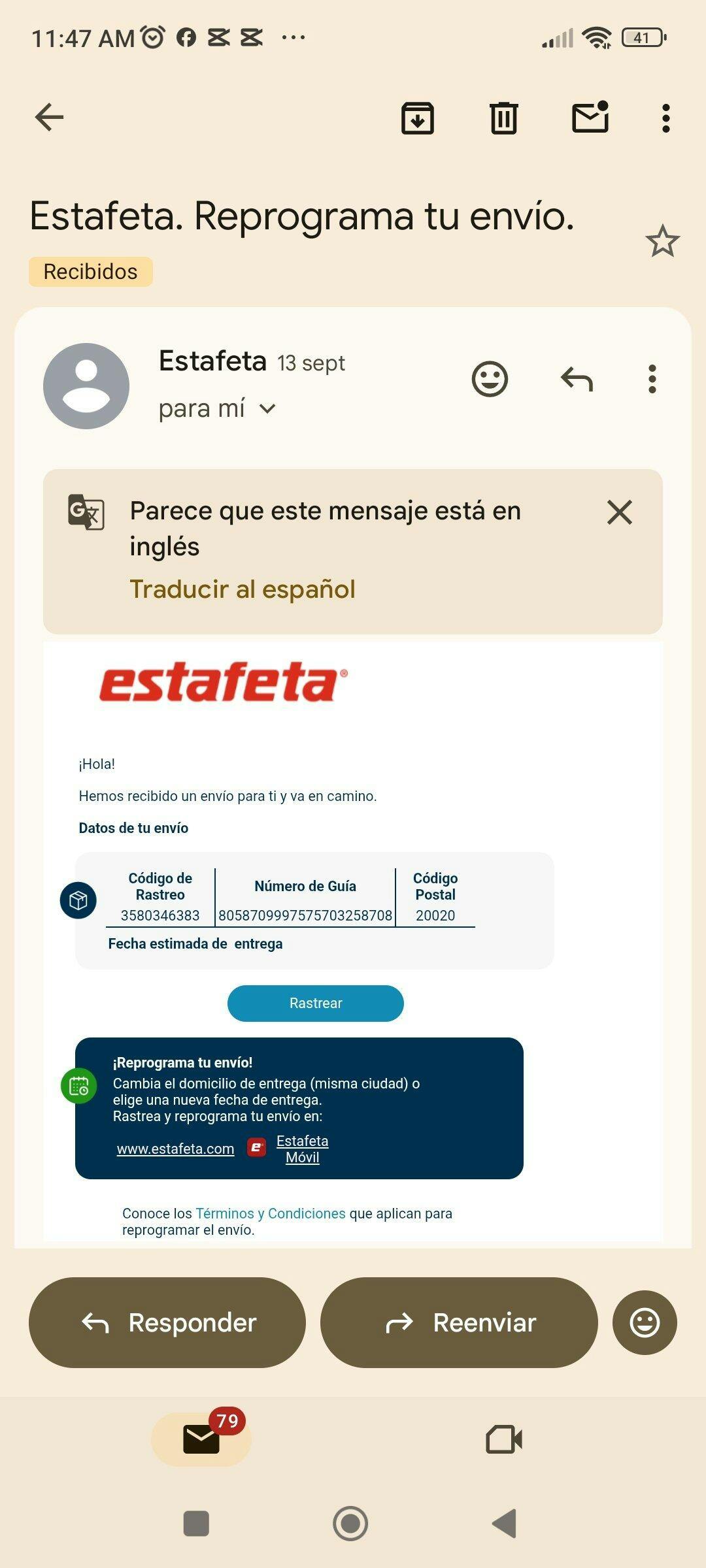The height and width of the screenshot is (1568, 706).
Task: Expand recipient details next to para mí
Action: point(267,409)
